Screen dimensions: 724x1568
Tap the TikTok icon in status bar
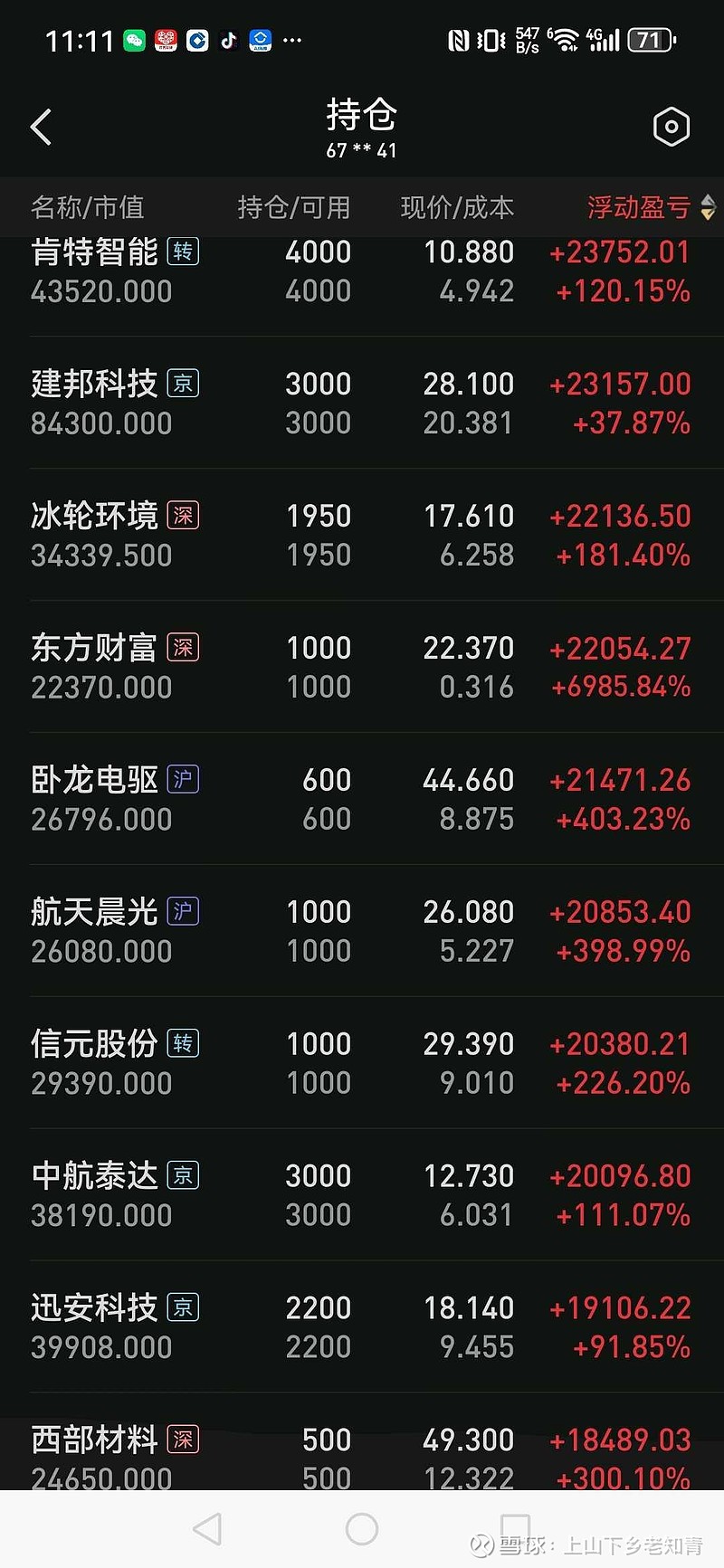229,40
